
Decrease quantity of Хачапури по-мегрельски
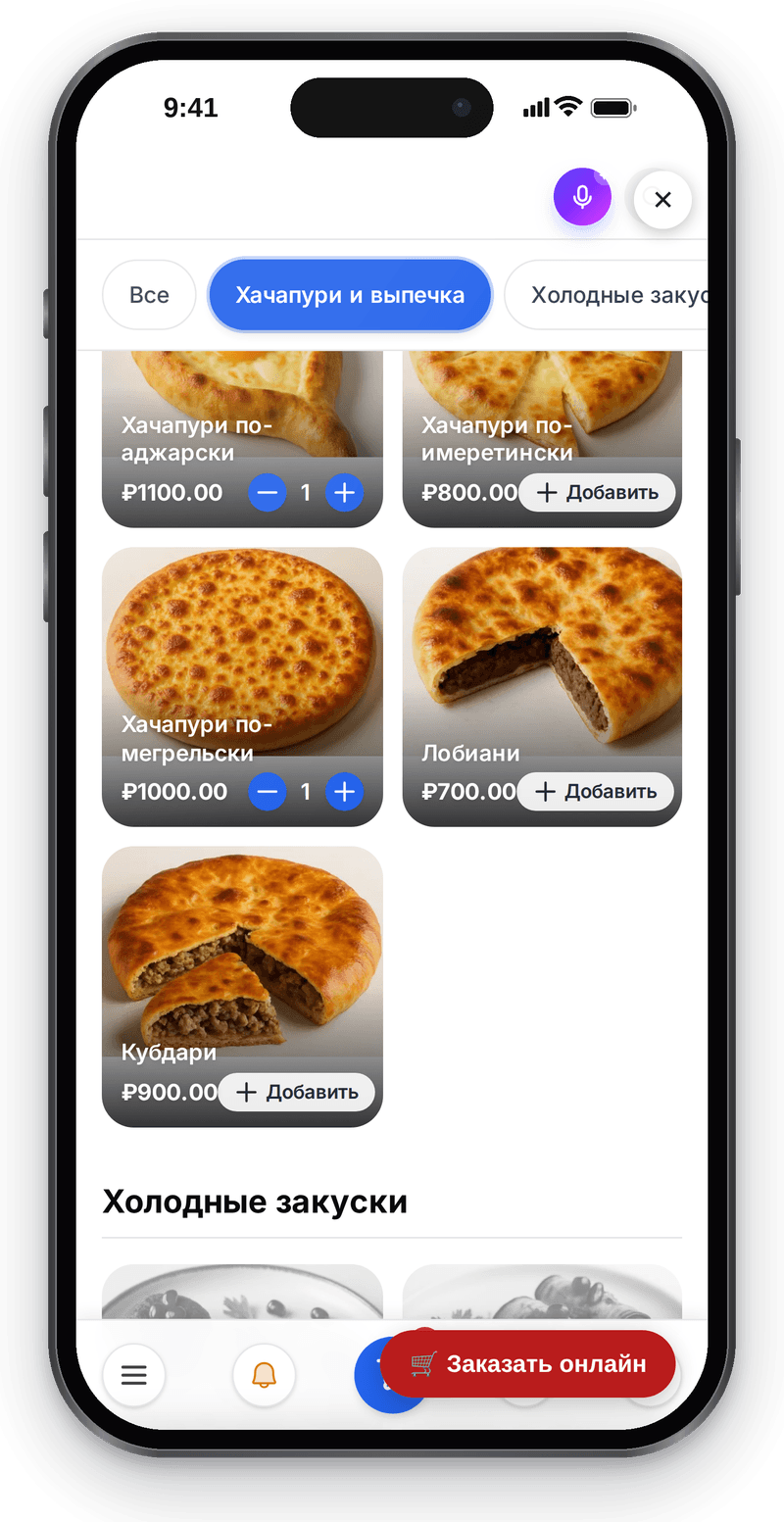[267, 792]
